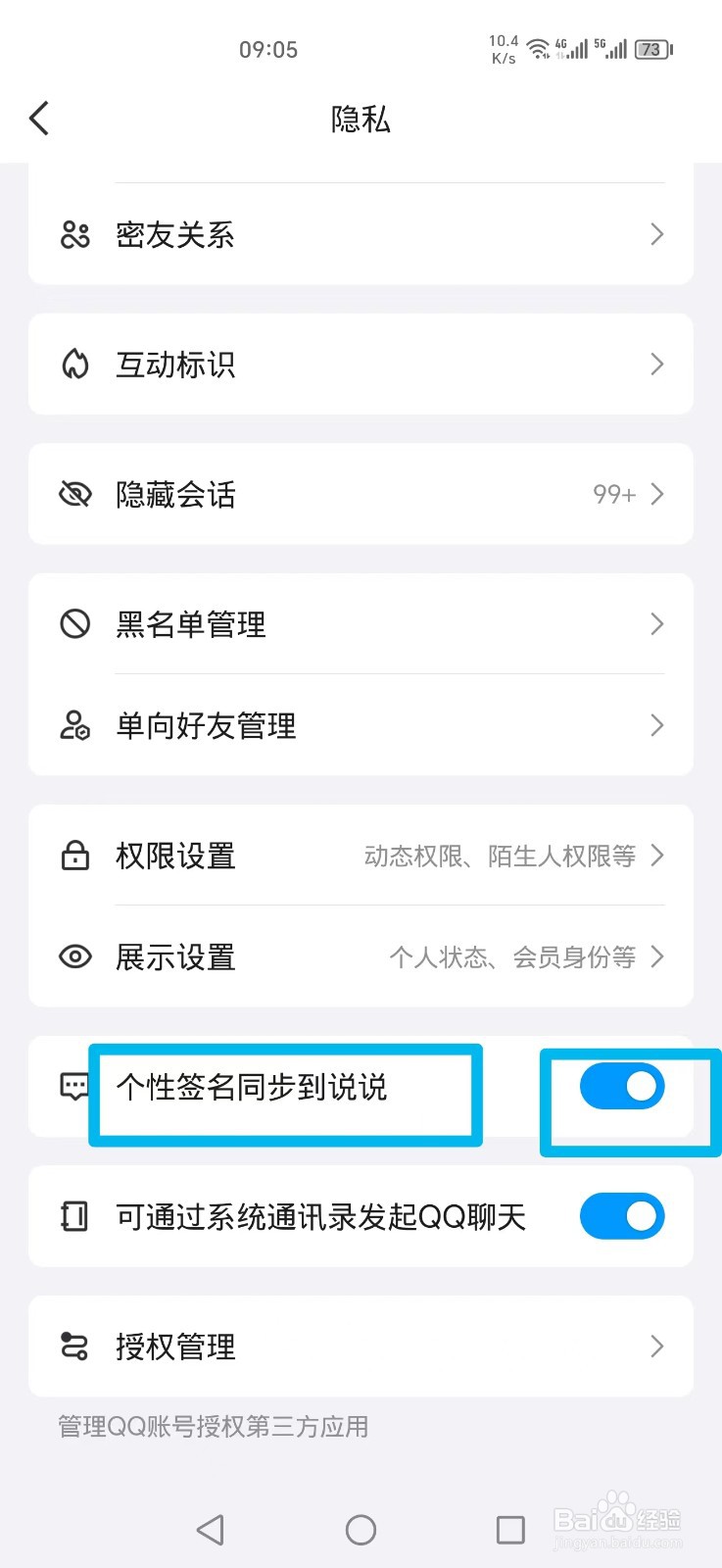
Task: Expand 授权管理 with its chevron
Action: point(656,1347)
